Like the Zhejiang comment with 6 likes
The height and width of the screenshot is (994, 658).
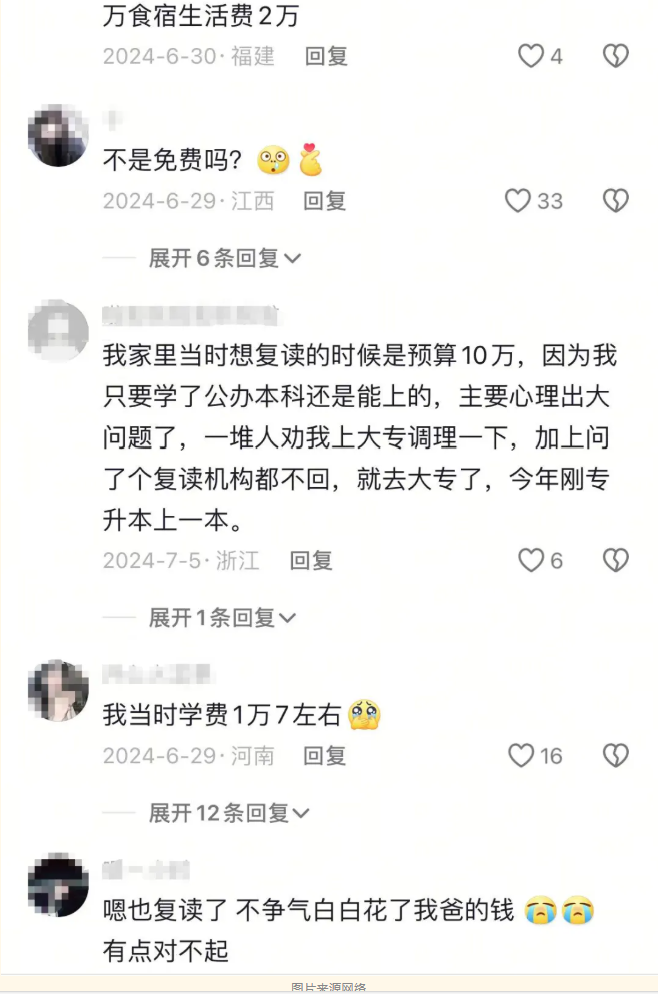click(530, 560)
